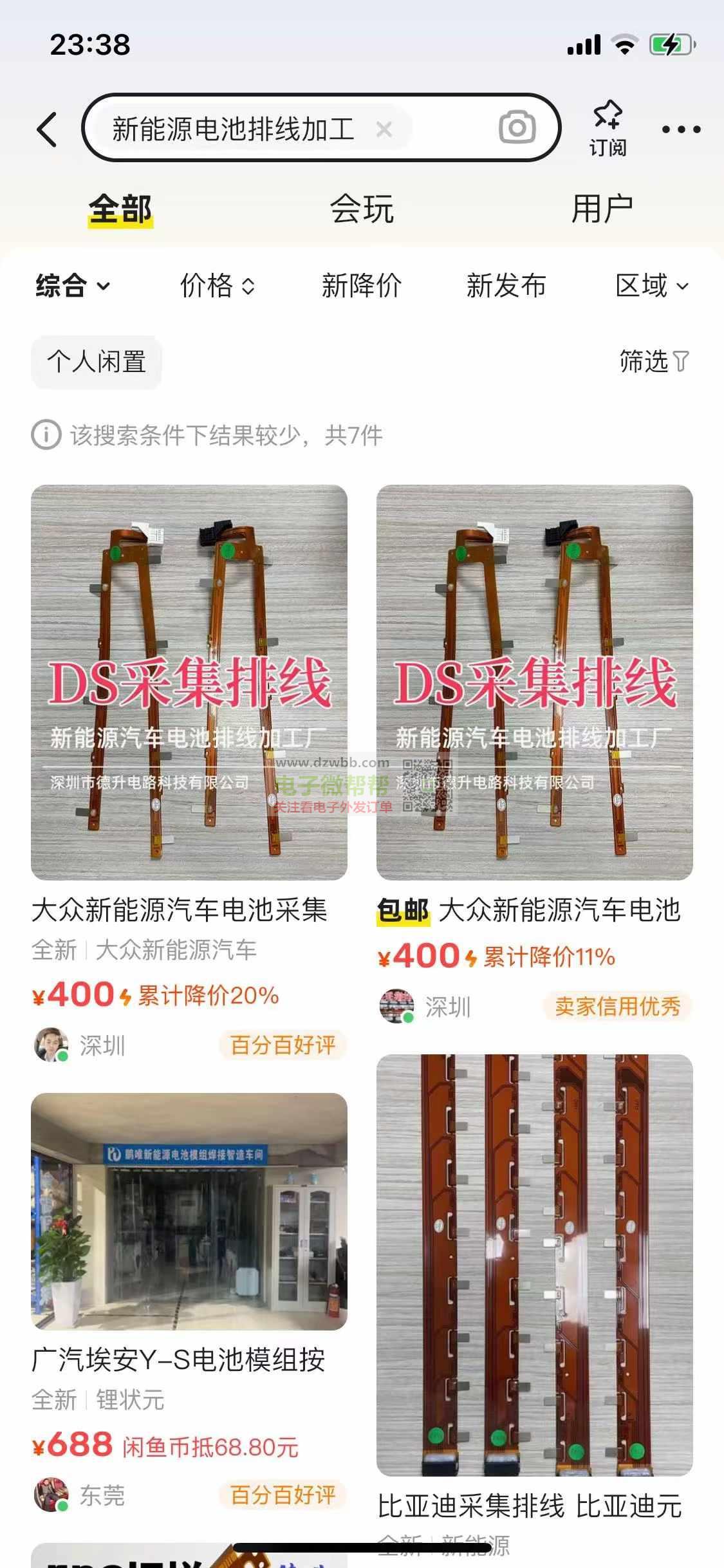Open the 筛选 filter options

tap(653, 362)
